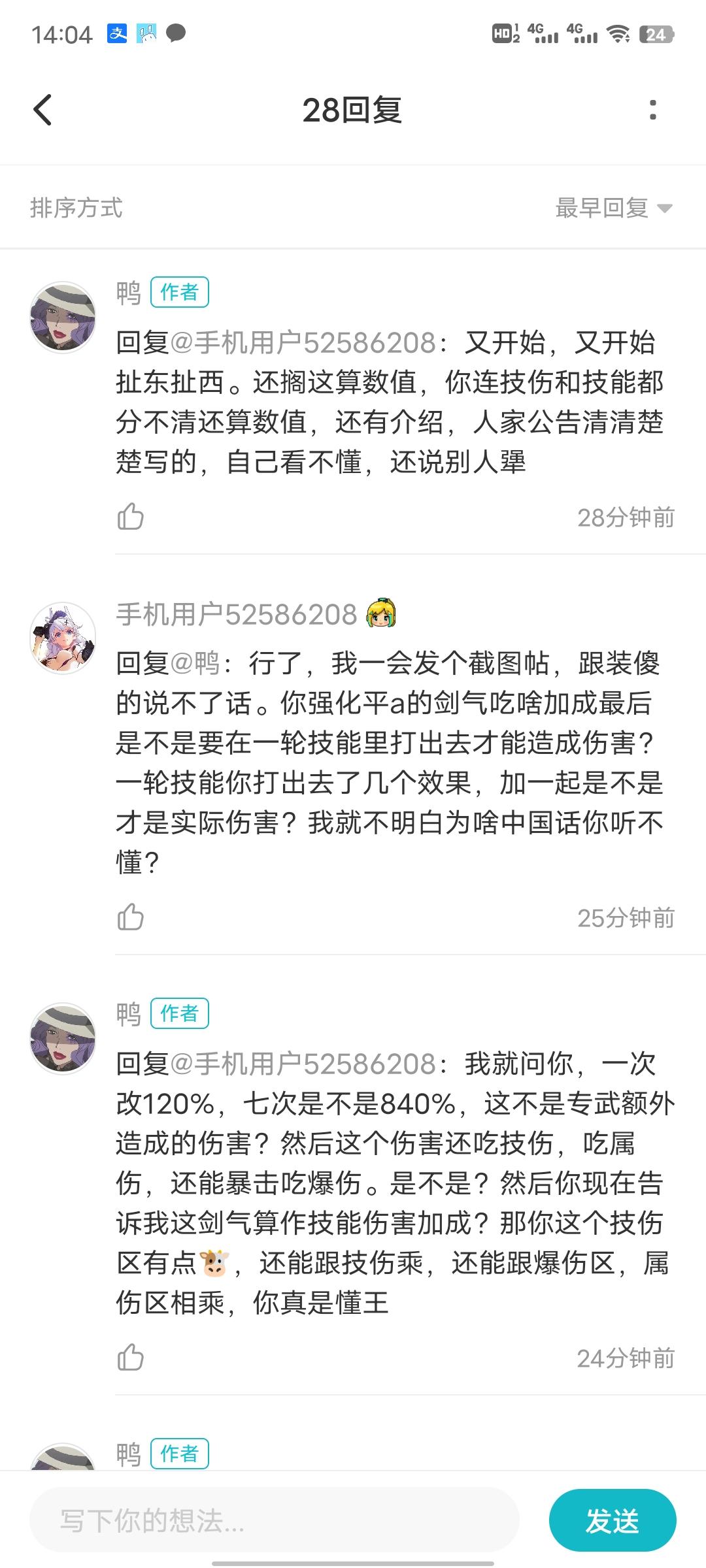Like the reply posted 24分钟前
706x1568 pixels.
130,1358
